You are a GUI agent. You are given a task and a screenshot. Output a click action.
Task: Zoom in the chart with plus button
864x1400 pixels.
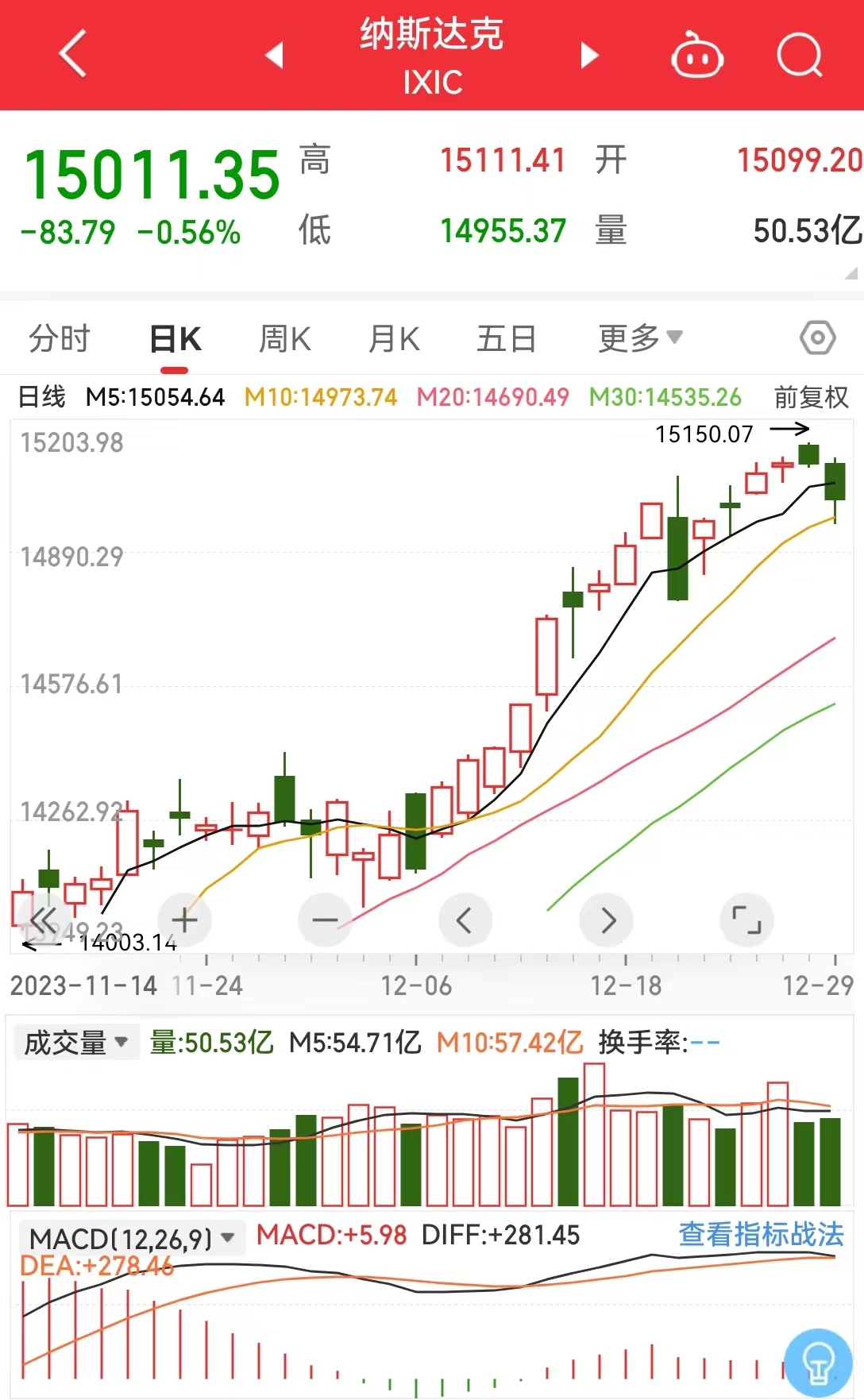click(184, 920)
